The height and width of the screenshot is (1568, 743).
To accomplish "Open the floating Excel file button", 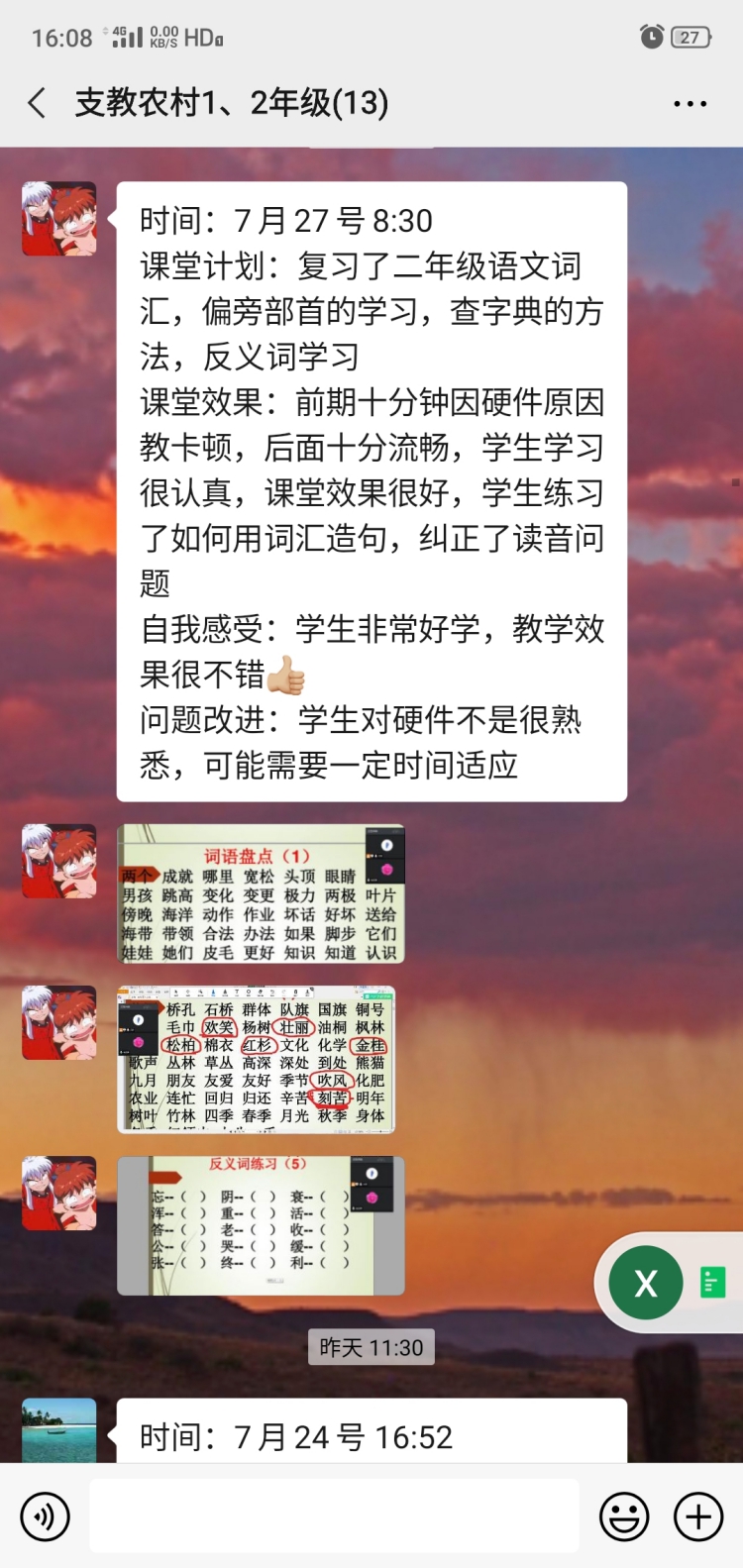I will click(646, 1284).
